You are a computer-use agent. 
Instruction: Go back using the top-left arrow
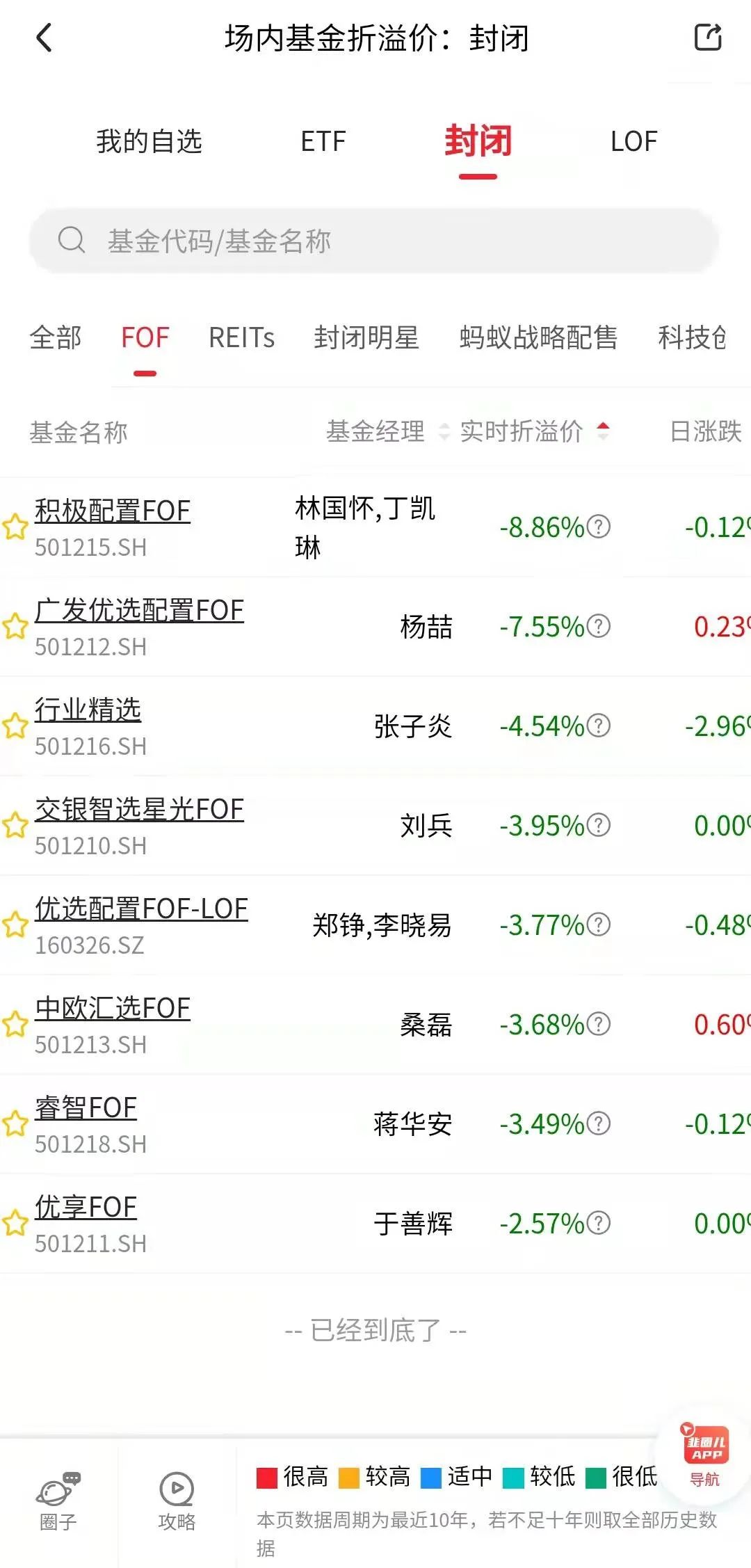pos(44,38)
